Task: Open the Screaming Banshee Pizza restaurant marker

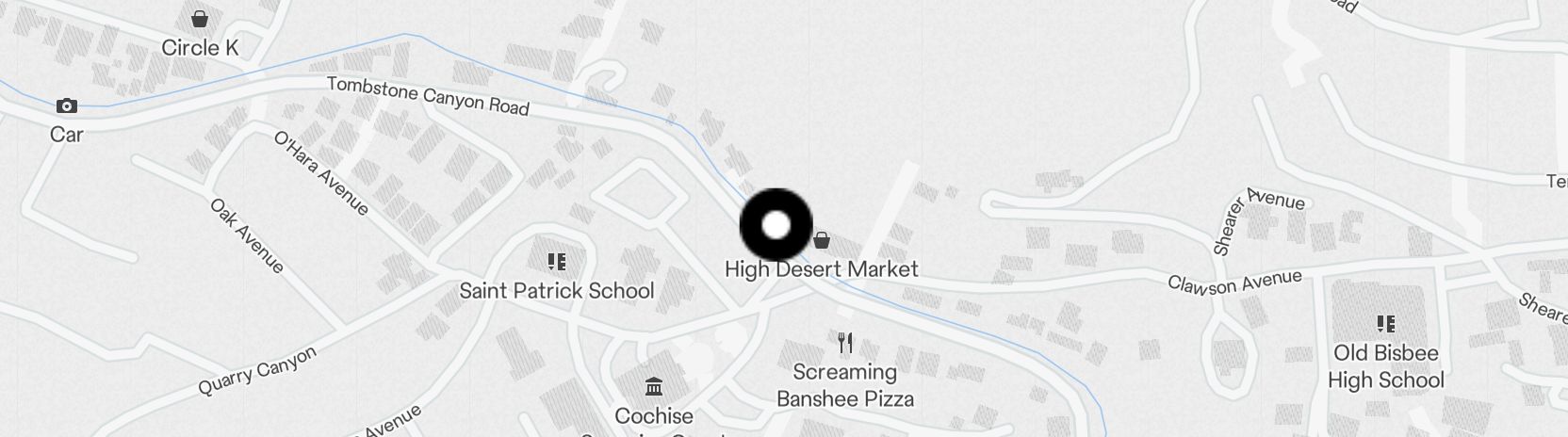Action: tap(845, 342)
